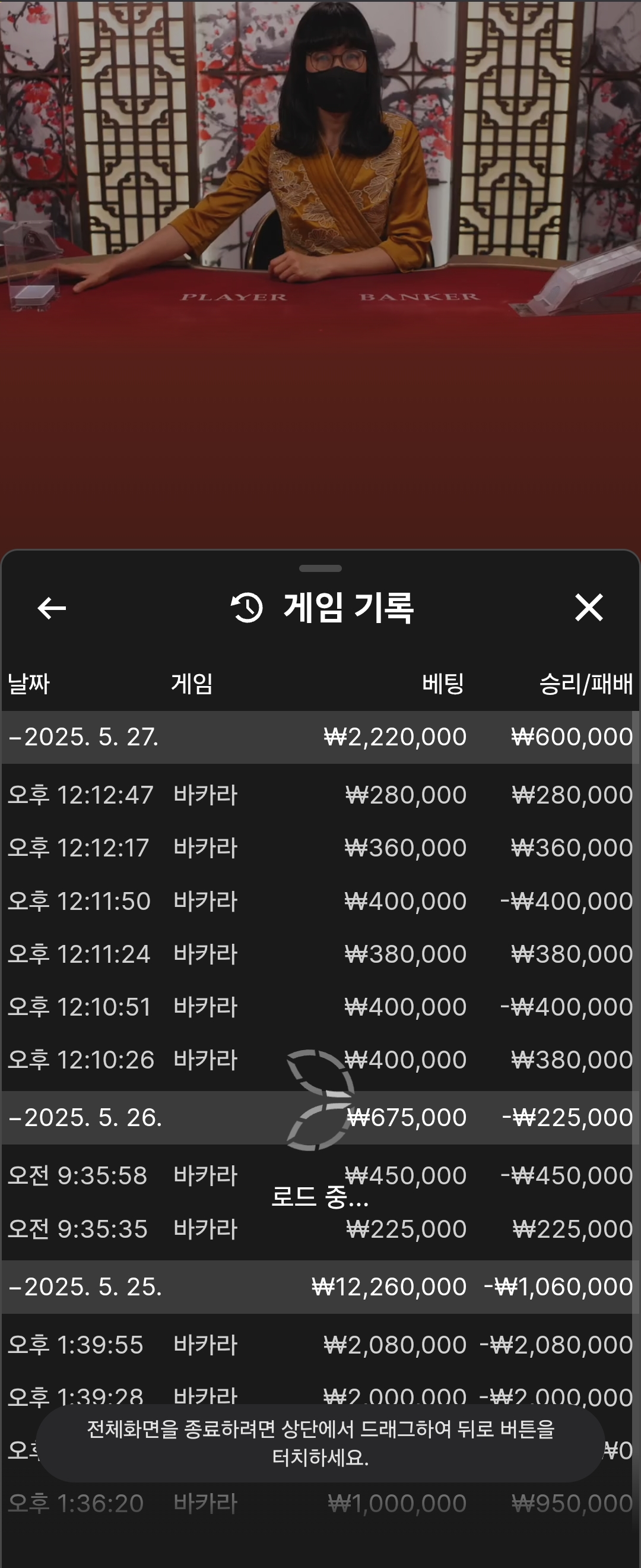This screenshot has width=641, height=1568.
Task: Close the 게임 기록 panel
Action: click(x=588, y=608)
